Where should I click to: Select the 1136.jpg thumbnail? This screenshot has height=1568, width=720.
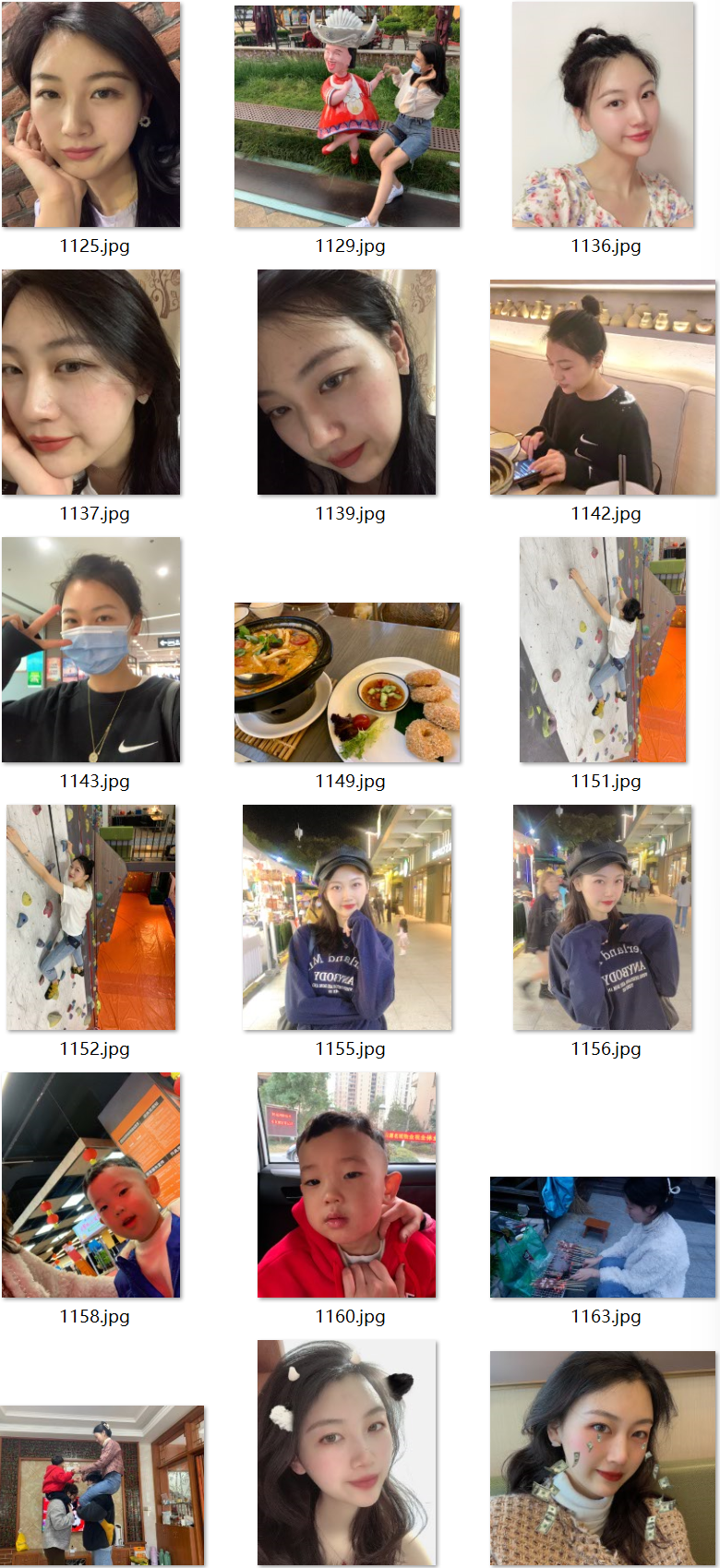tap(603, 114)
